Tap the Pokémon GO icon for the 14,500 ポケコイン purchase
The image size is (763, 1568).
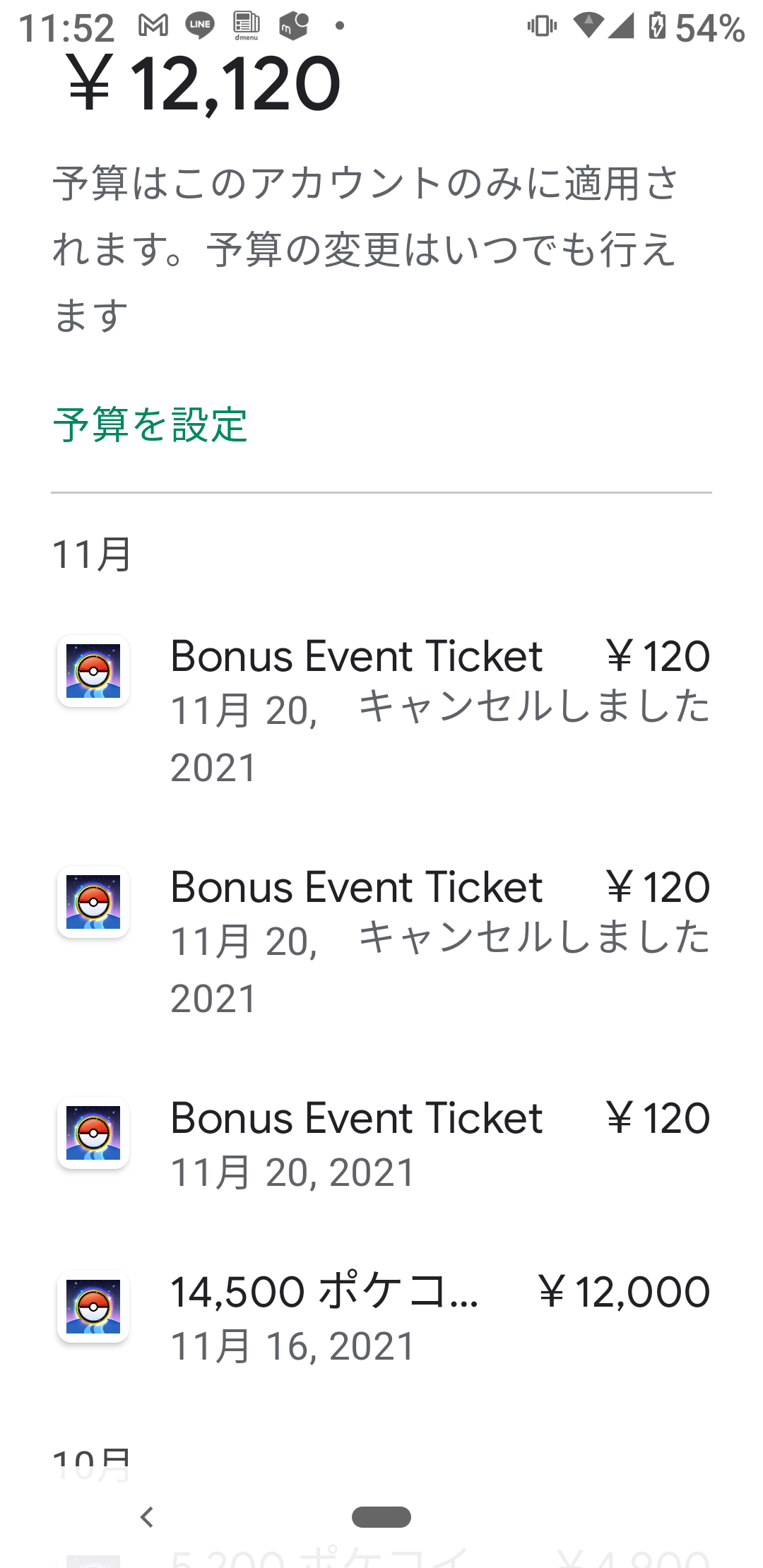(x=93, y=1307)
